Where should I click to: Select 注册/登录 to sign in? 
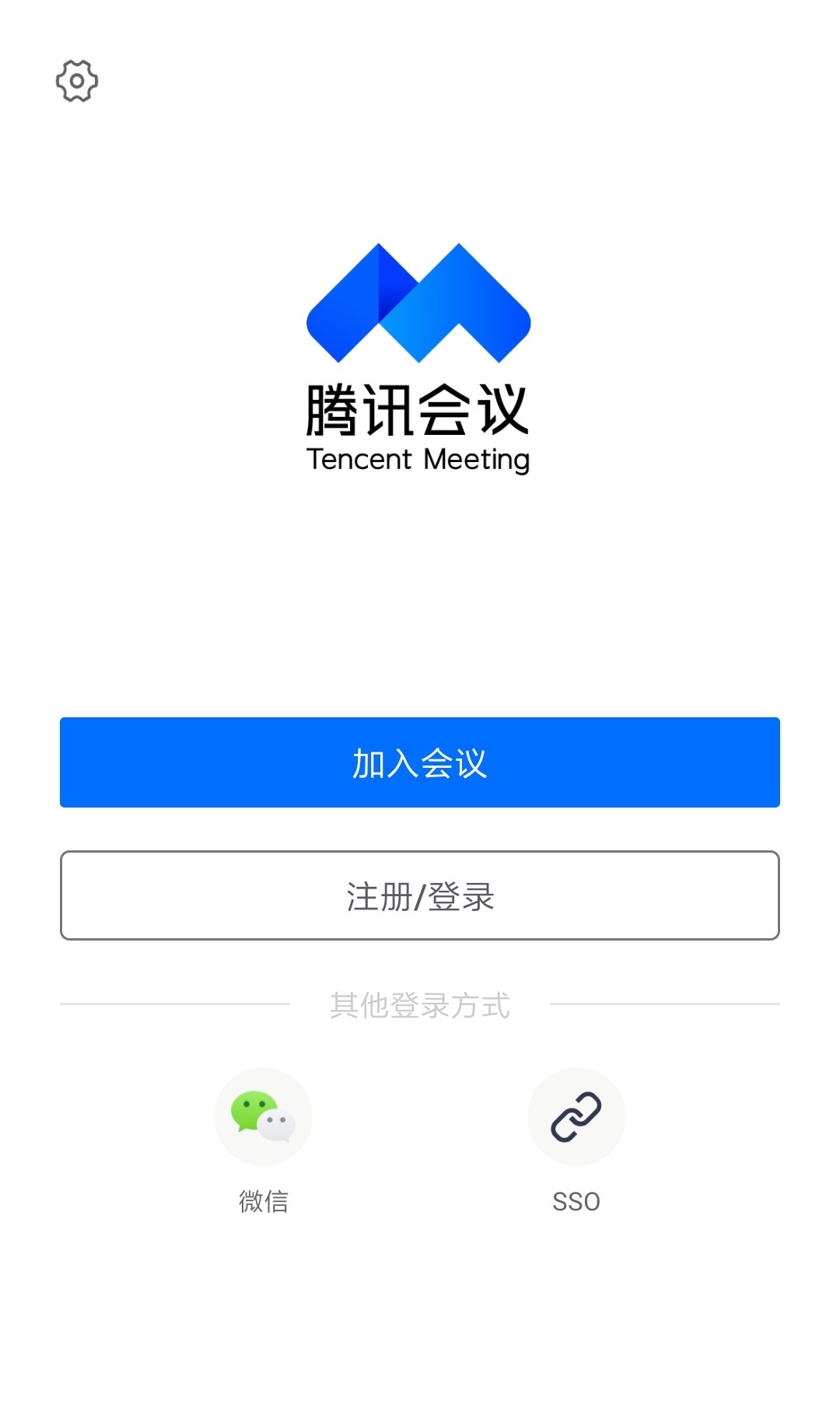(x=420, y=895)
